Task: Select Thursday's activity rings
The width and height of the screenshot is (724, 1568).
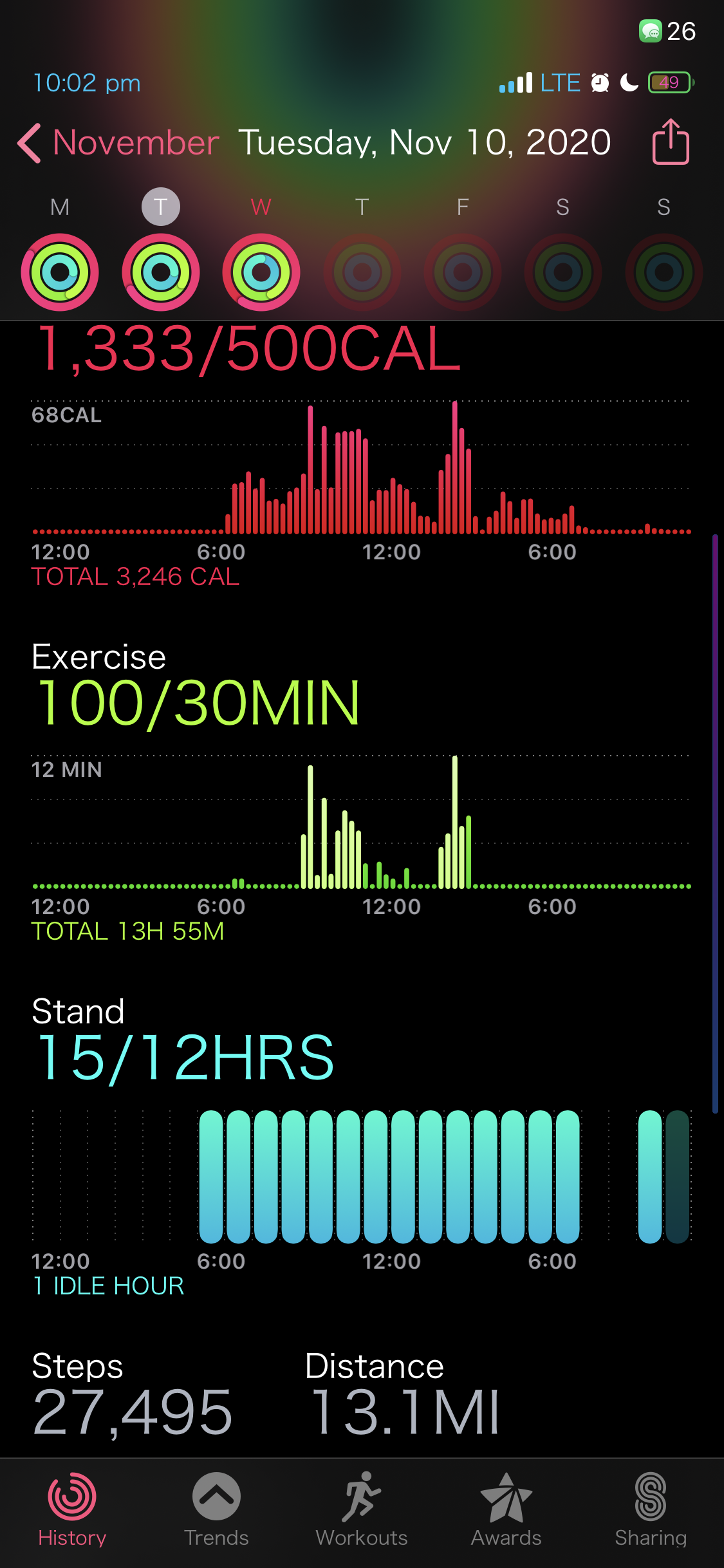Action: point(362,272)
